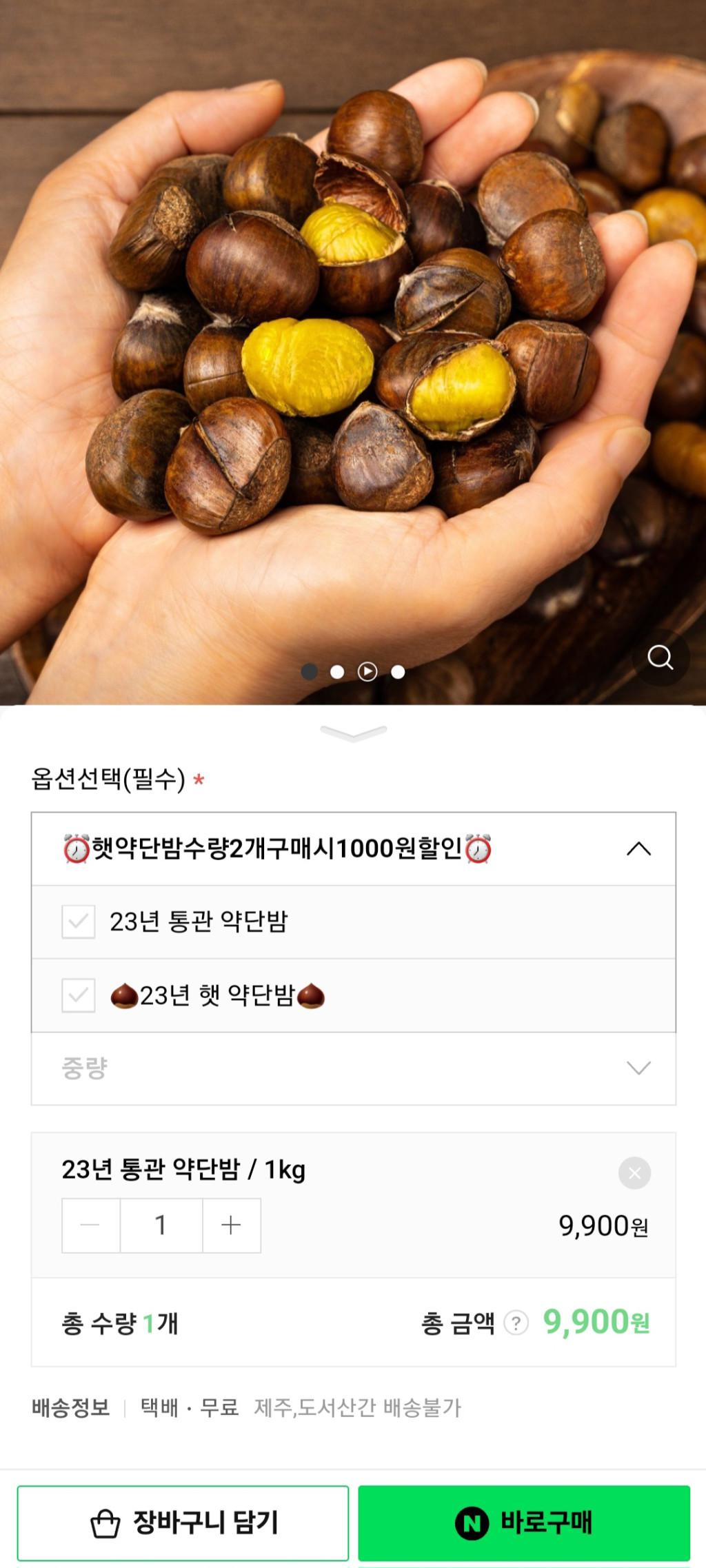Increase the quantity with the plus button
Screen dimensions: 706x1568
231,1225
